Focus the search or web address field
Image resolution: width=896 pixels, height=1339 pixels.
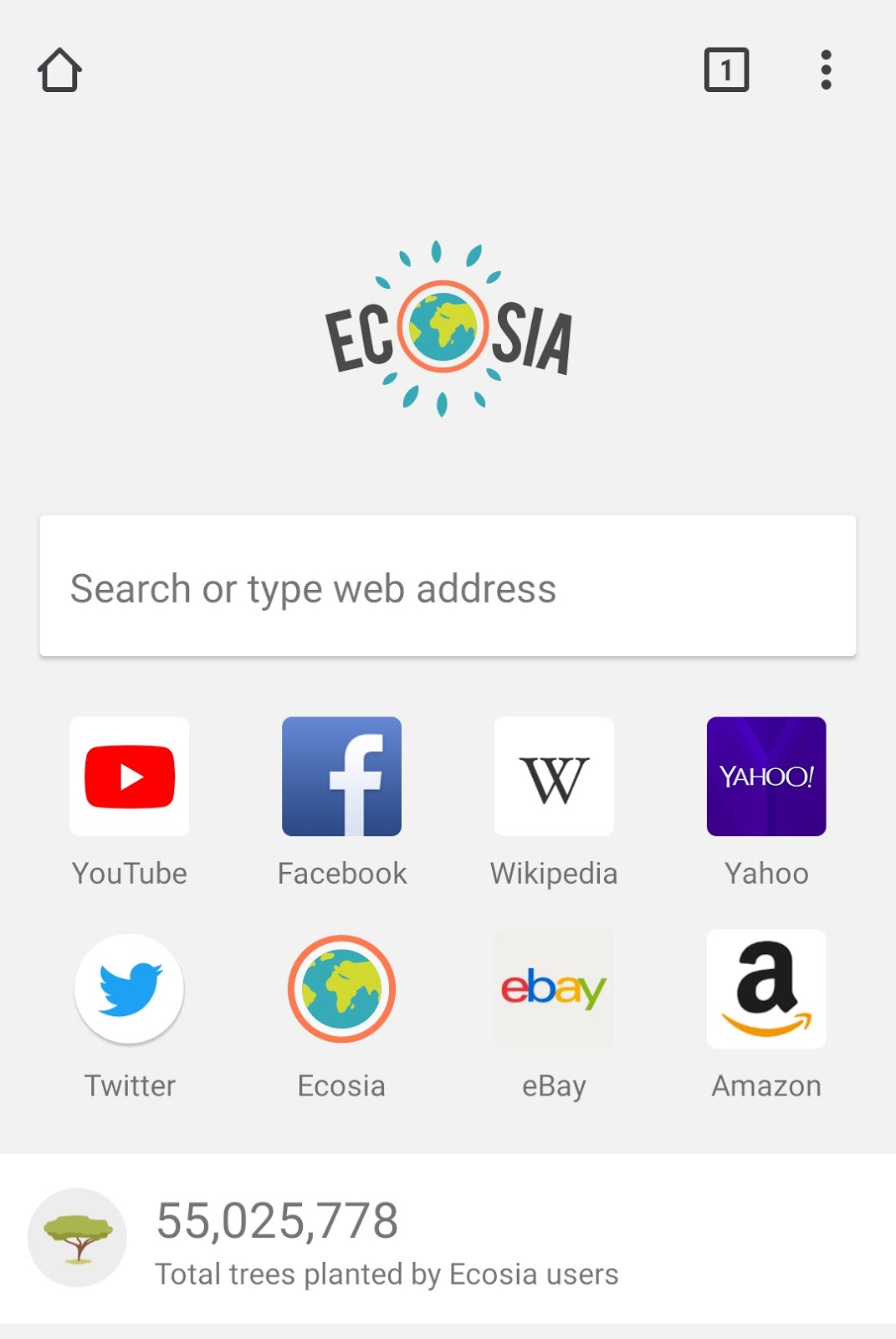click(x=448, y=586)
